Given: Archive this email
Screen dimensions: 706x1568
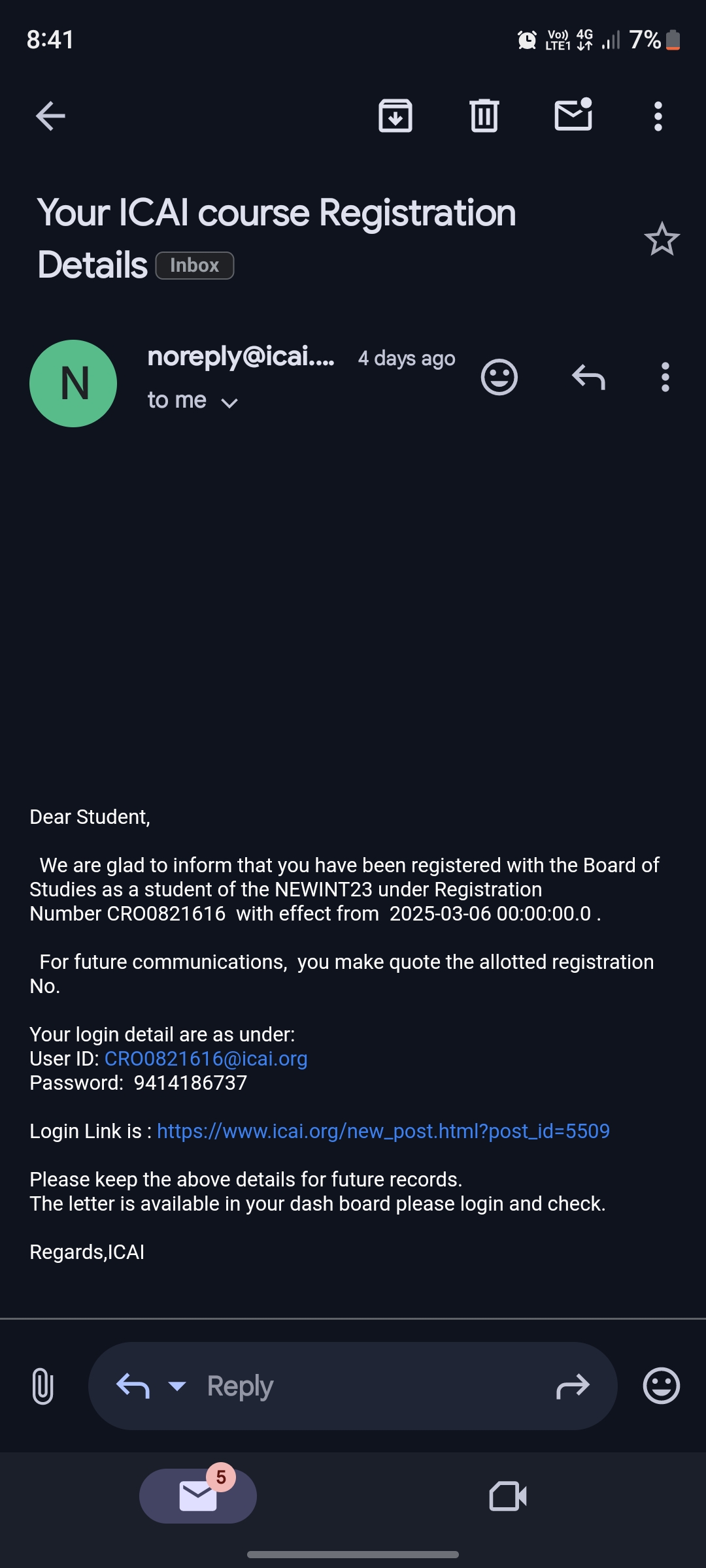Looking at the screenshot, I should [395, 116].
